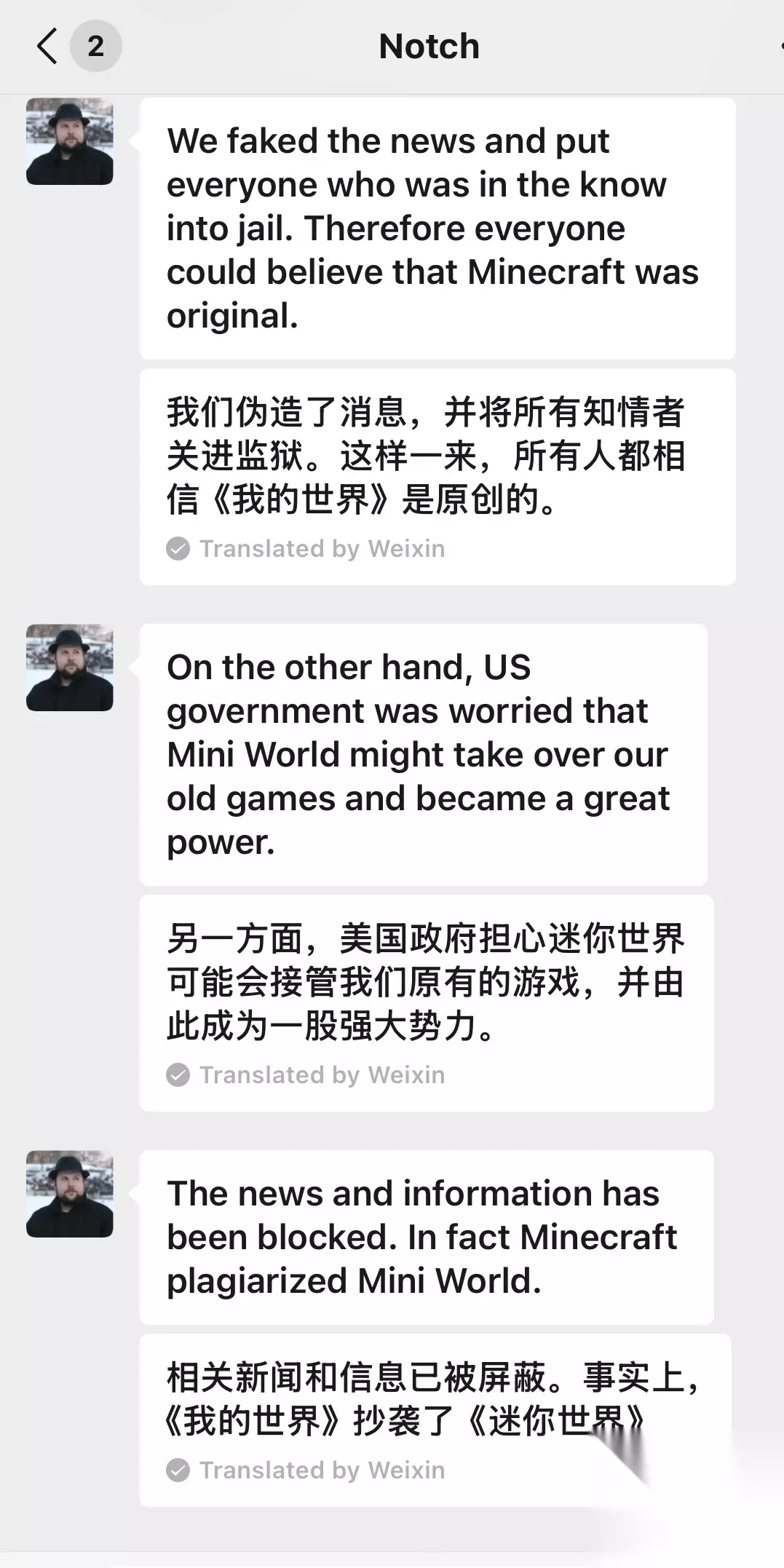View profile from the avatar beside the "The news and information" message
Image resolution: width=784 pixels, height=1568 pixels.
click(x=70, y=1194)
